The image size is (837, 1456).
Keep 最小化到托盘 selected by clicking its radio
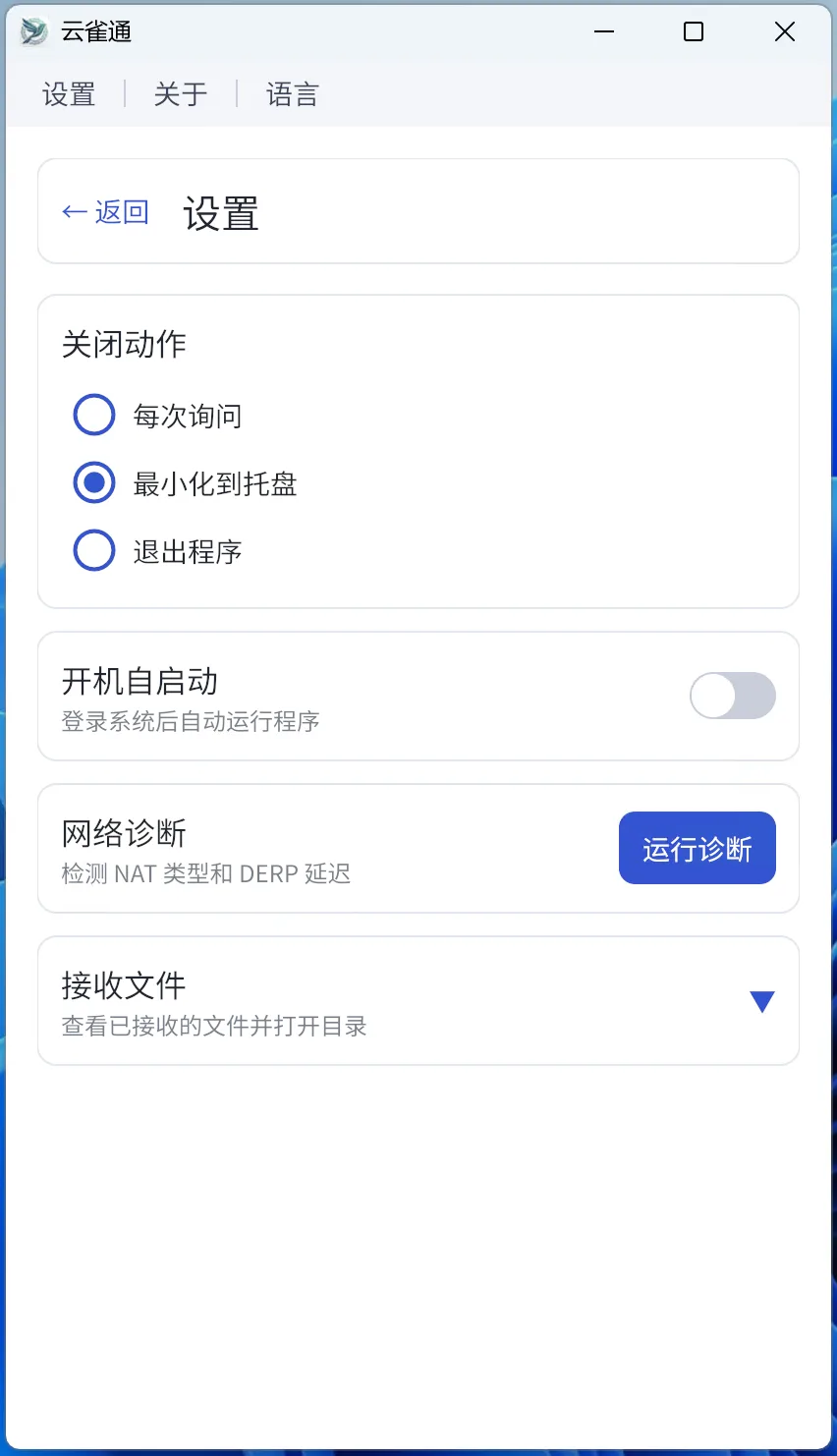(93, 482)
